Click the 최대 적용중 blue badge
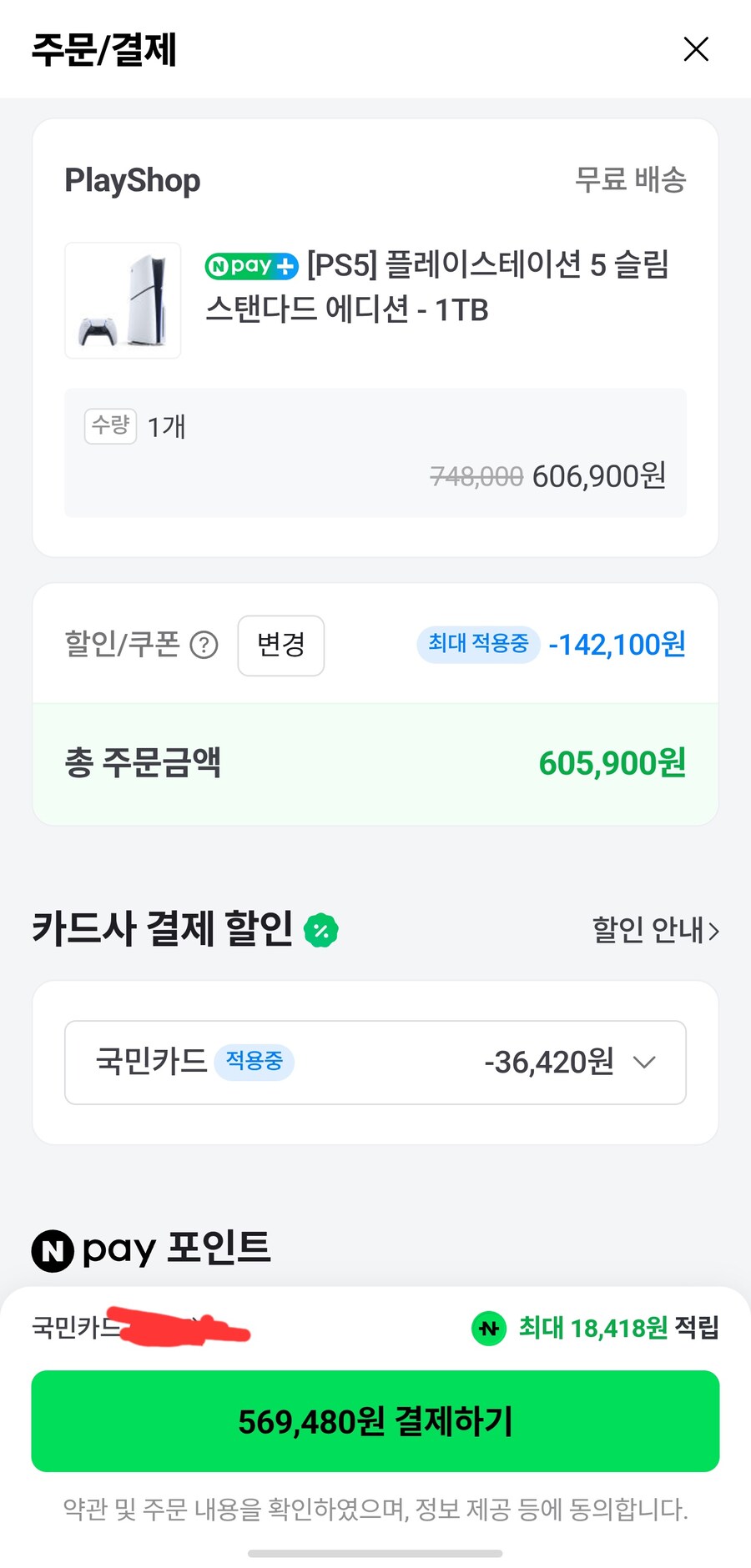The image size is (751, 1568). pos(478,644)
